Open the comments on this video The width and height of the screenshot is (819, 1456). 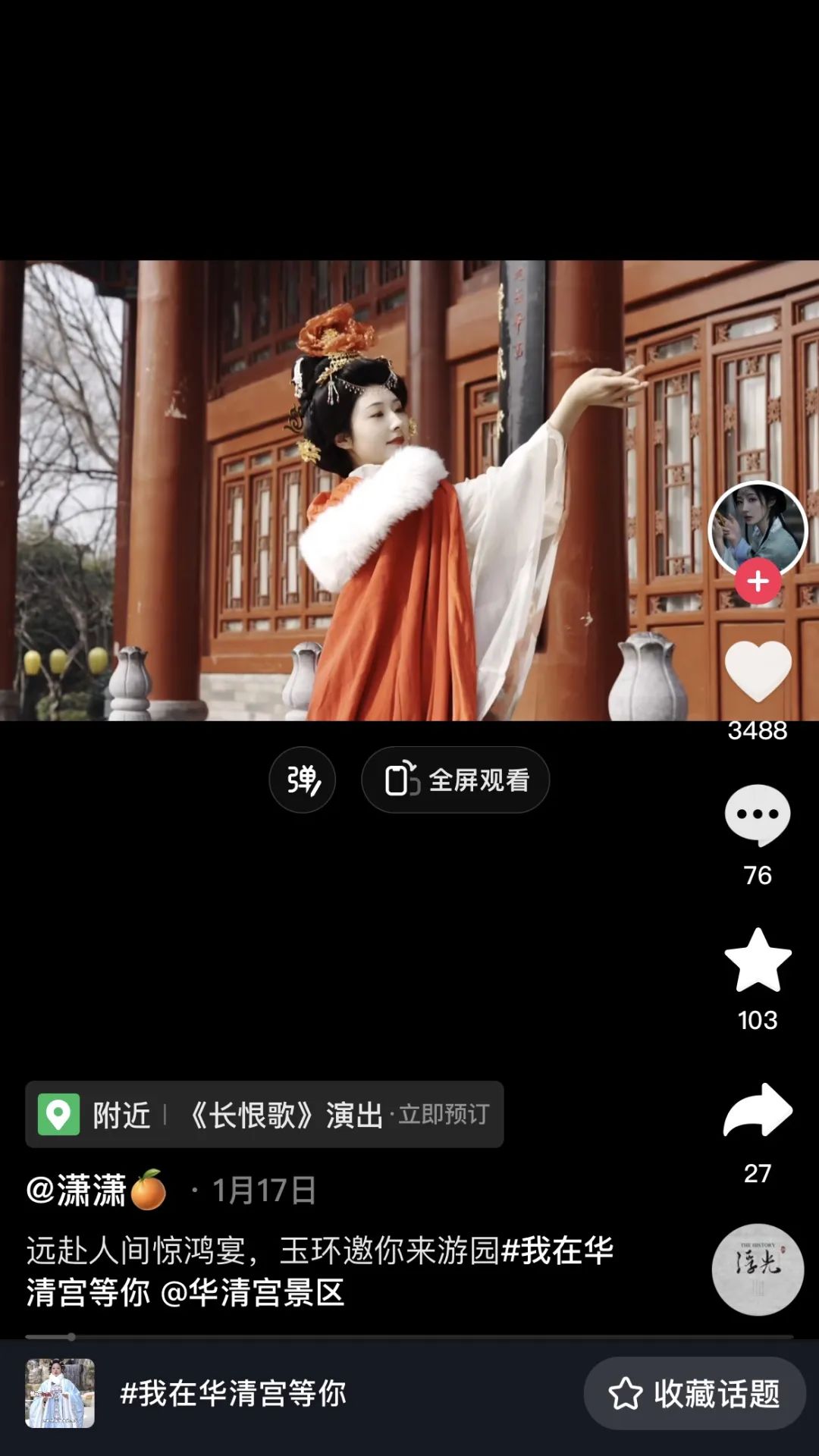[x=758, y=815]
